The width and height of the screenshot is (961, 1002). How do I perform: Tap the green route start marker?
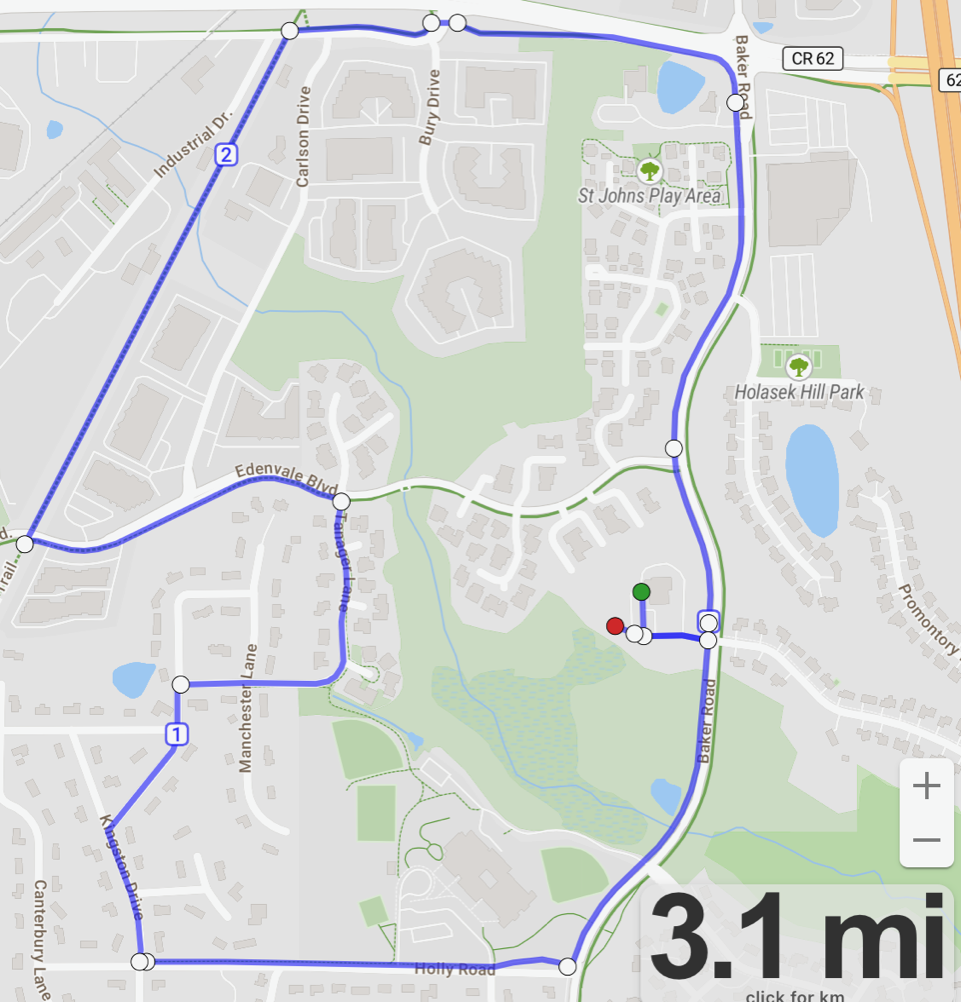coord(641,592)
